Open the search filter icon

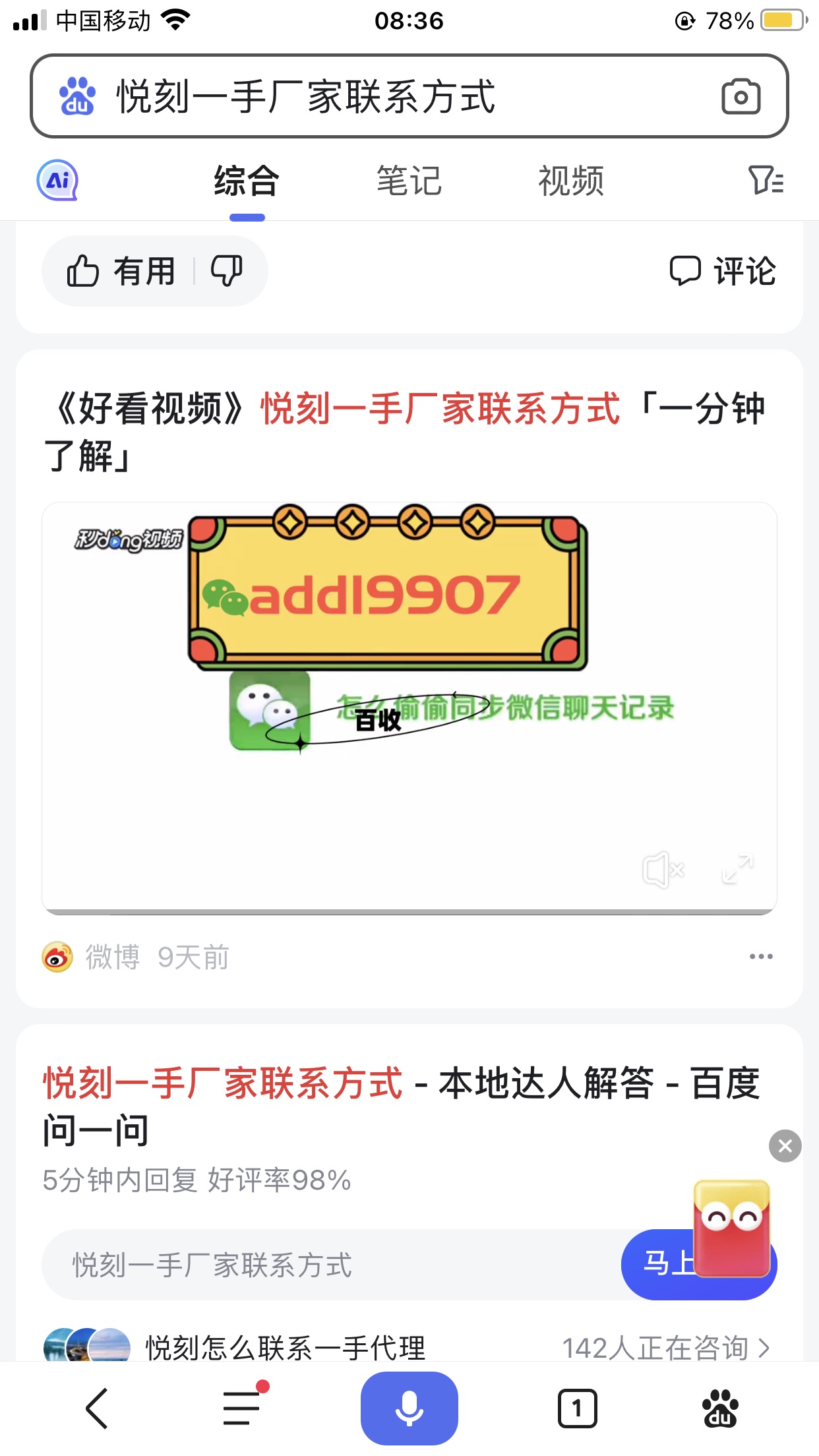click(766, 180)
